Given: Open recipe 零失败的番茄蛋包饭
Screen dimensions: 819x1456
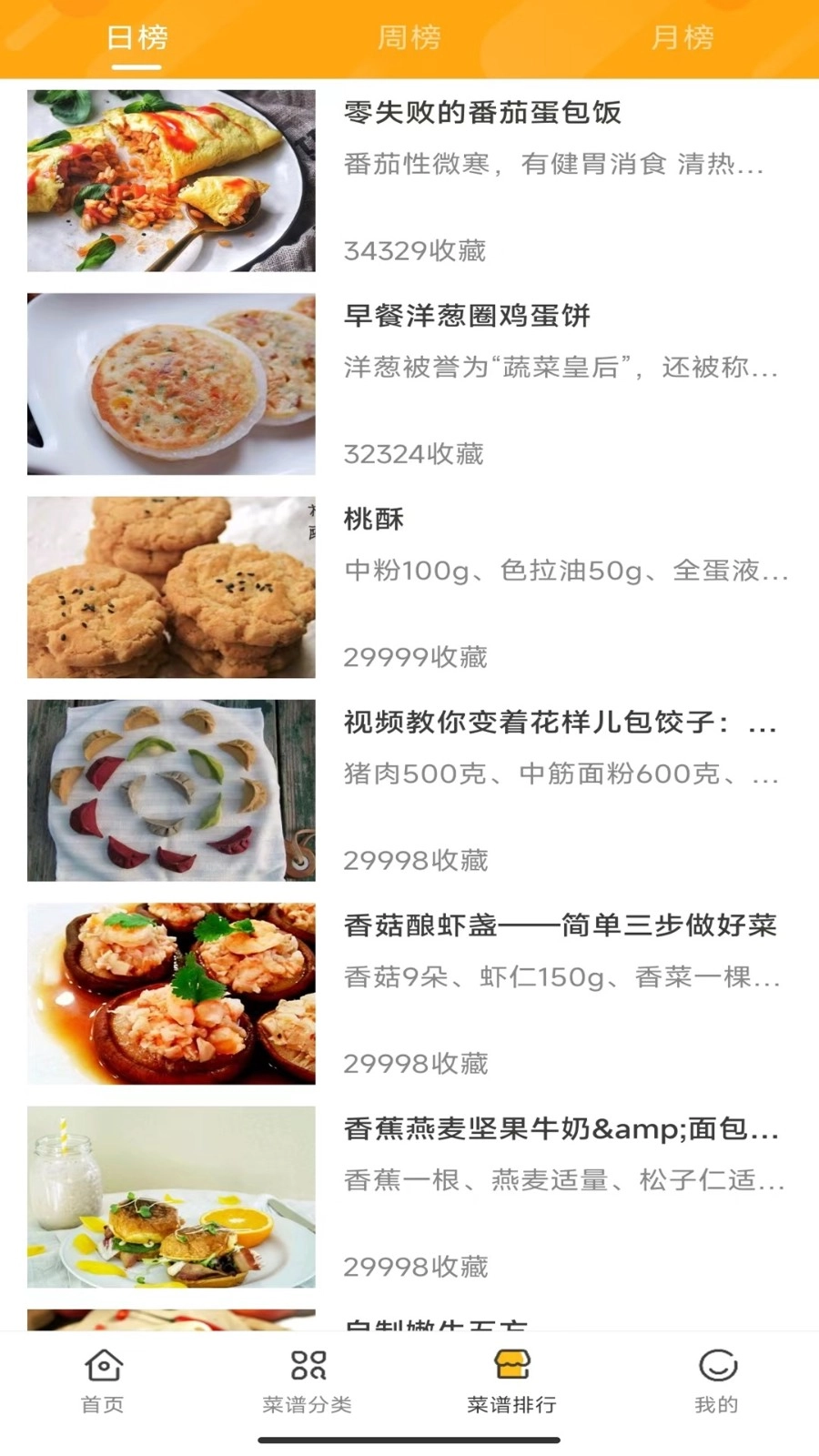Looking at the screenshot, I should tap(483, 114).
